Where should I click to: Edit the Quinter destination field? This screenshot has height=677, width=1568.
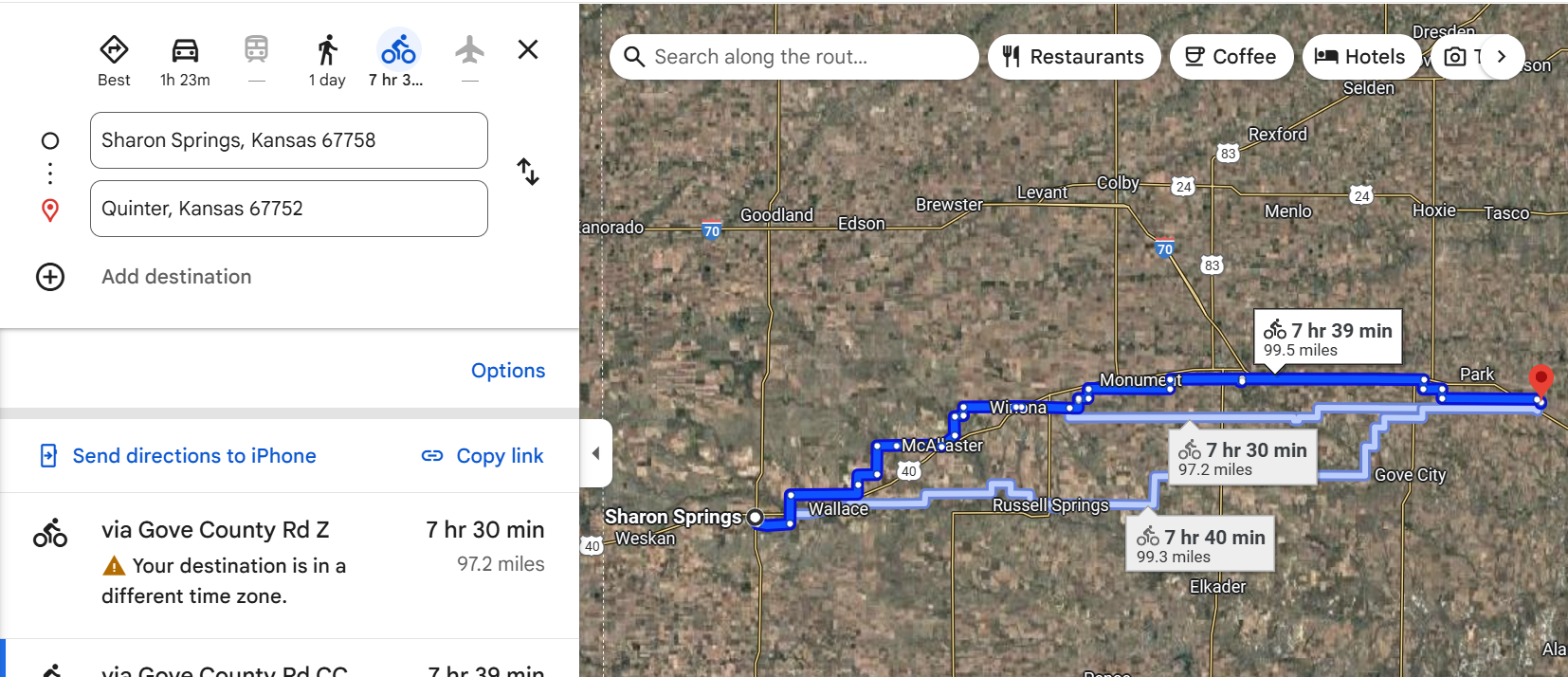click(288, 209)
